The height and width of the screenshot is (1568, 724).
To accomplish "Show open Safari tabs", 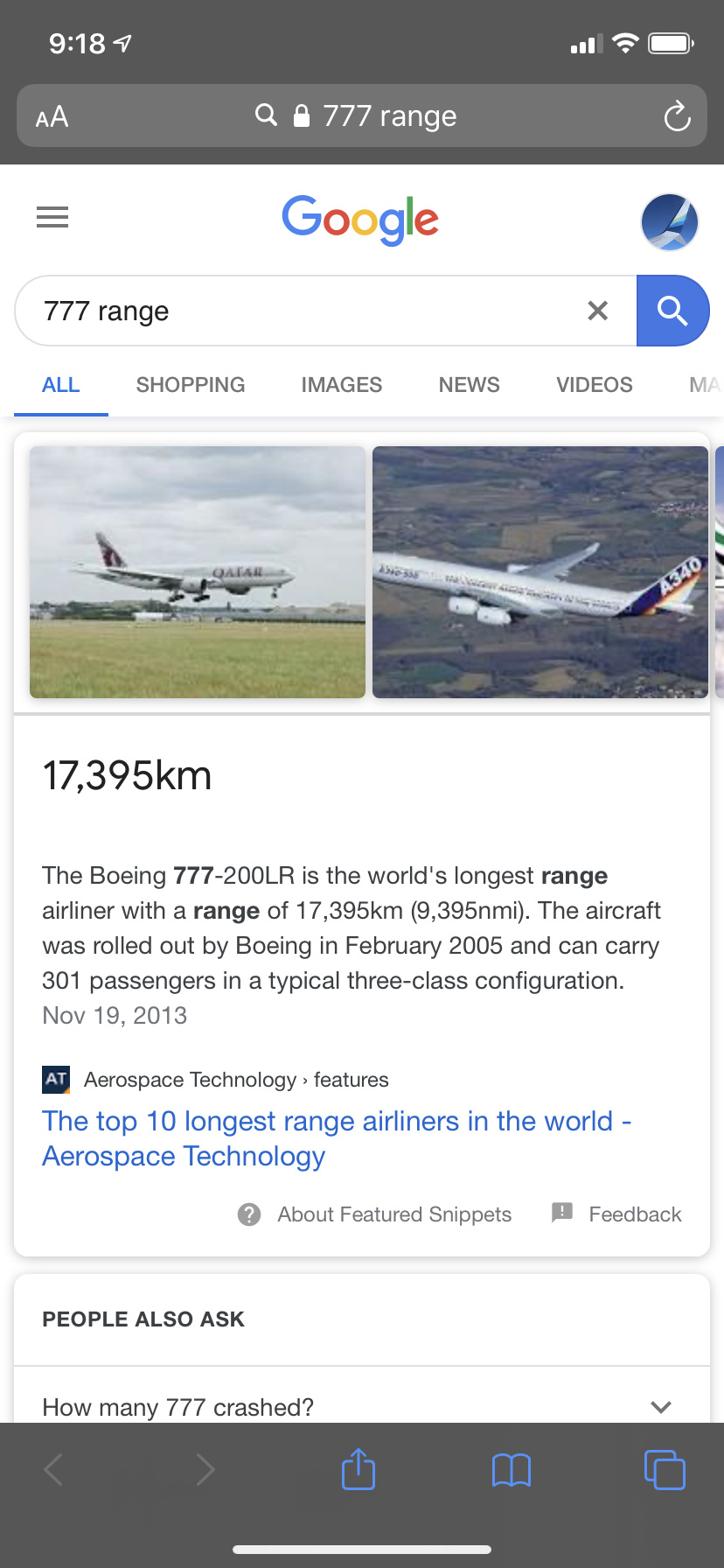I will 665,1470.
